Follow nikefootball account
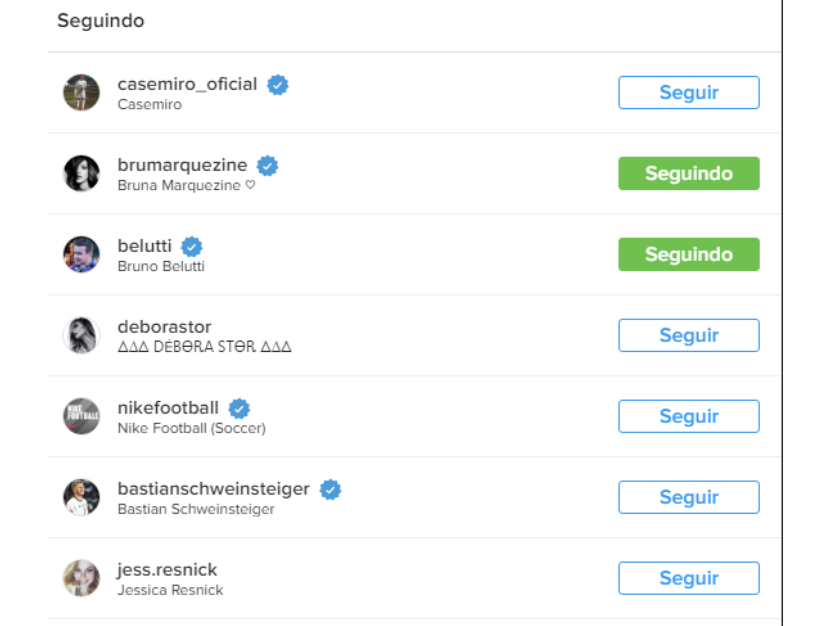 point(688,417)
